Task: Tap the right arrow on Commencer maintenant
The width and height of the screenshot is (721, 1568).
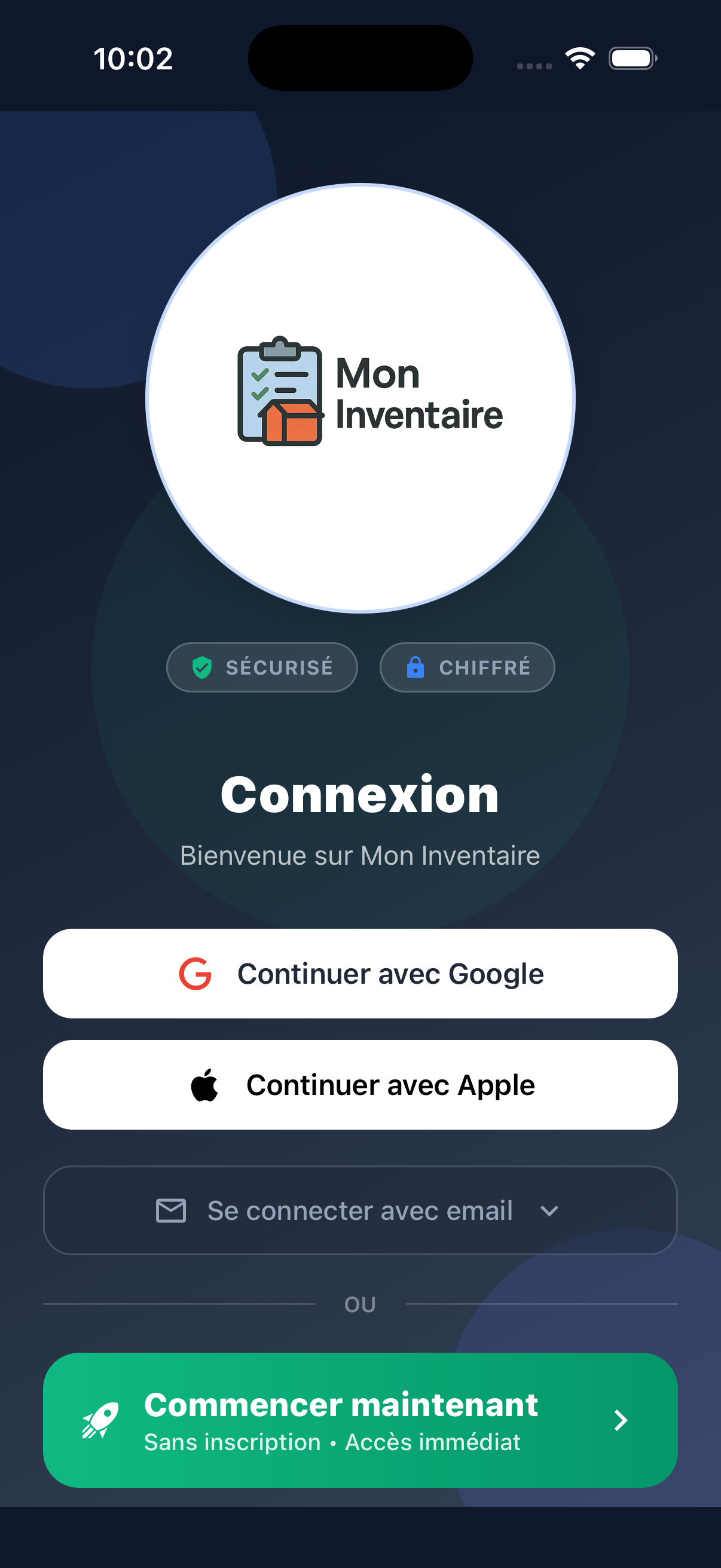Action: click(621, 1421)
